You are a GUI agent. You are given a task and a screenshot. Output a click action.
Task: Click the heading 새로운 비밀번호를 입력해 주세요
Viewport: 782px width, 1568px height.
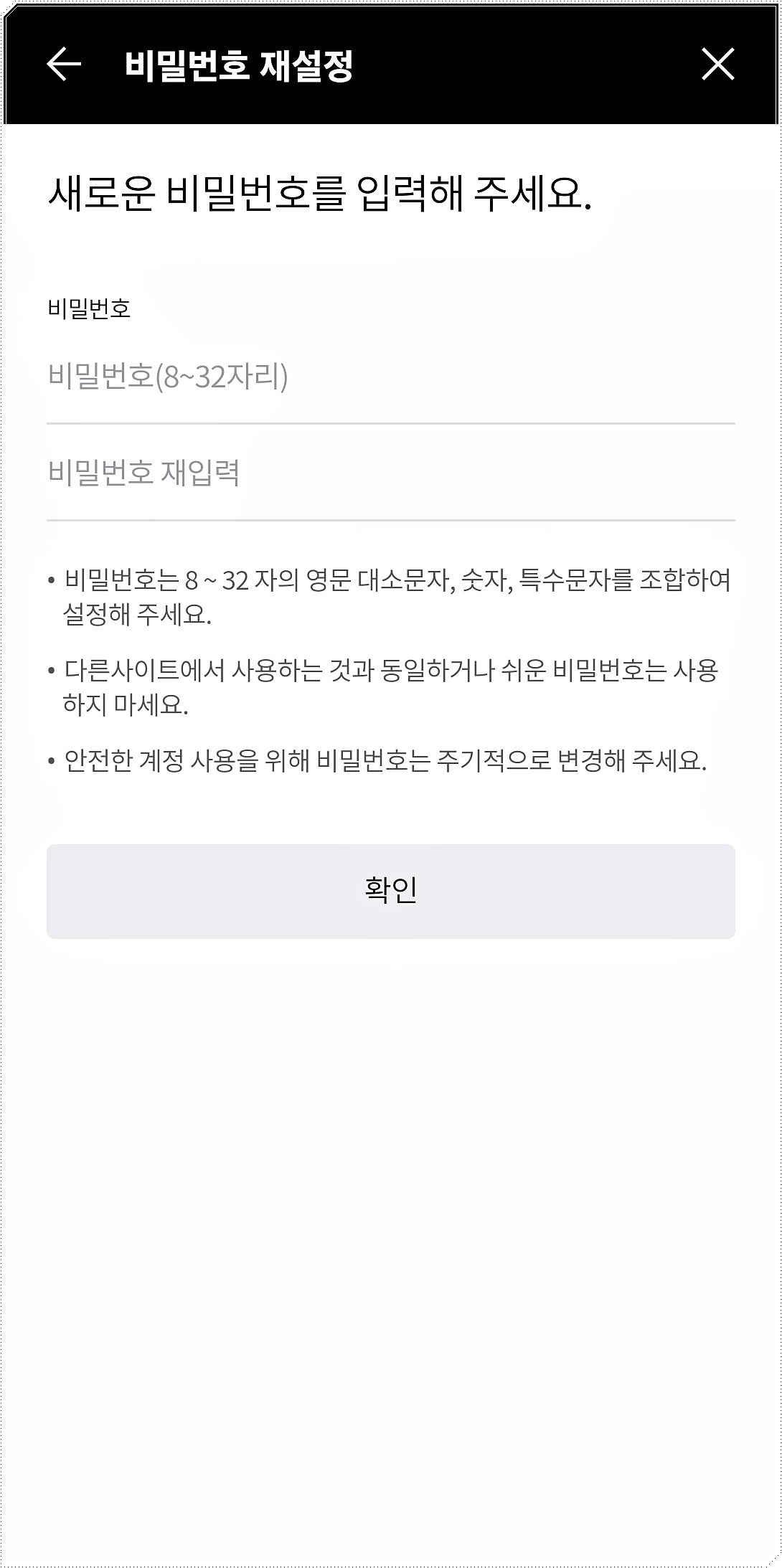321,190
